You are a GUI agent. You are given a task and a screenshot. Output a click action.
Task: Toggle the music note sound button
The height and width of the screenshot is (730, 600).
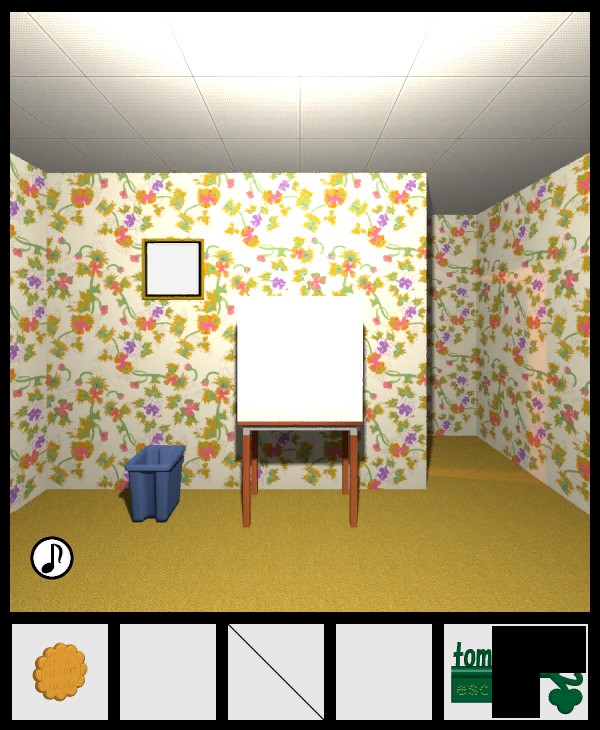coord(52,558)
